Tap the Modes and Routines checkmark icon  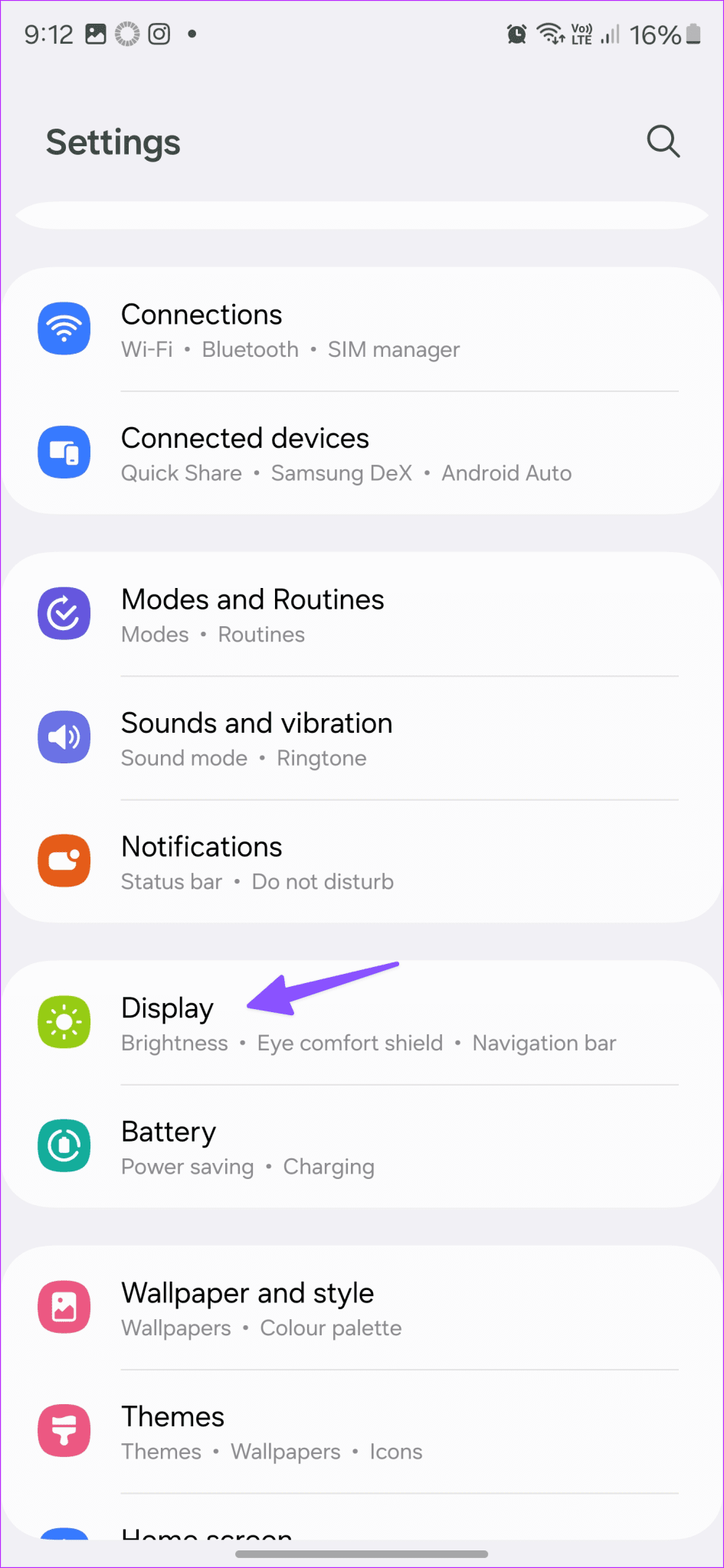click(64, 613)
